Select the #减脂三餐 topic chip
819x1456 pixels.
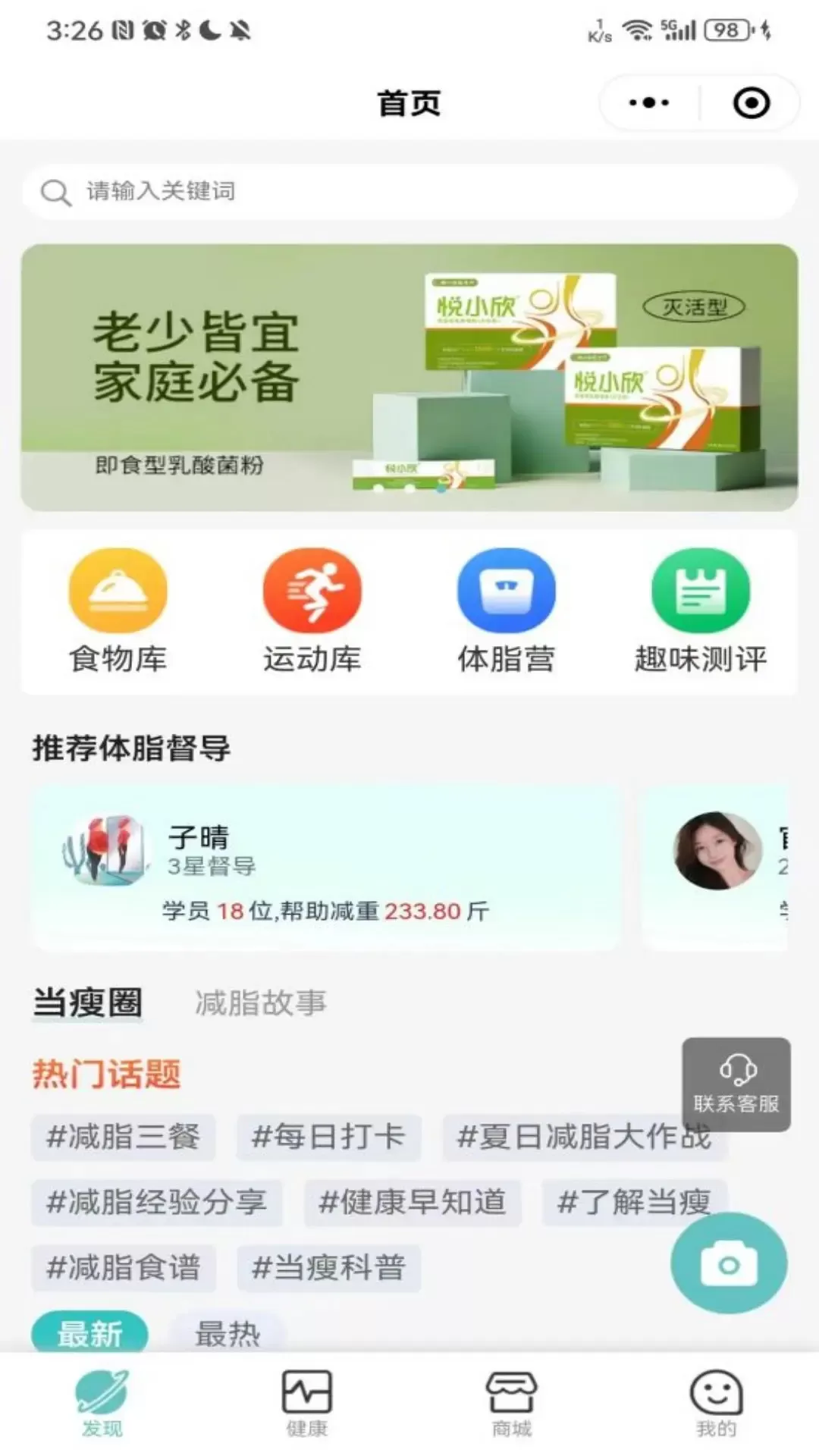pyautogui.click(x=124, y=1137)
